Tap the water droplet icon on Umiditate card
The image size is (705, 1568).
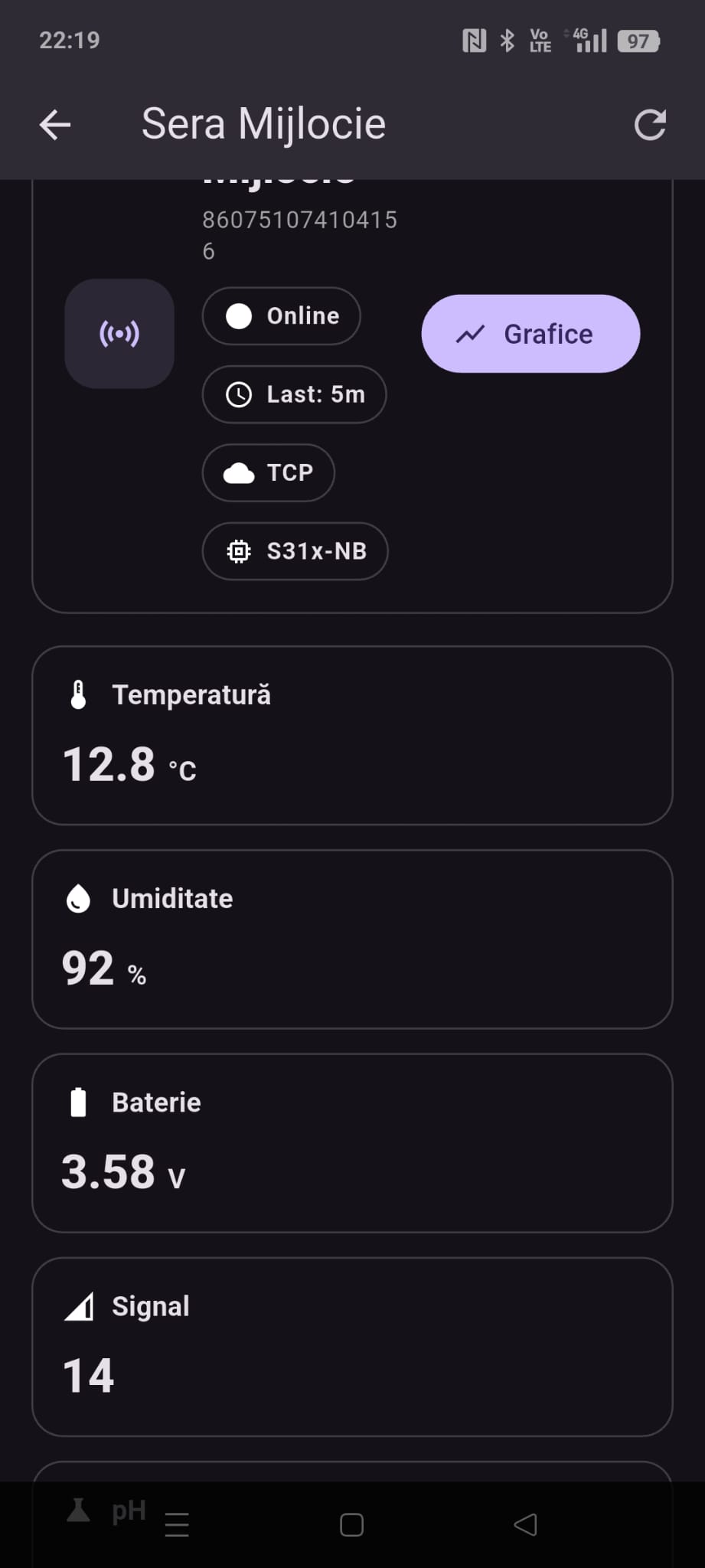78,897
